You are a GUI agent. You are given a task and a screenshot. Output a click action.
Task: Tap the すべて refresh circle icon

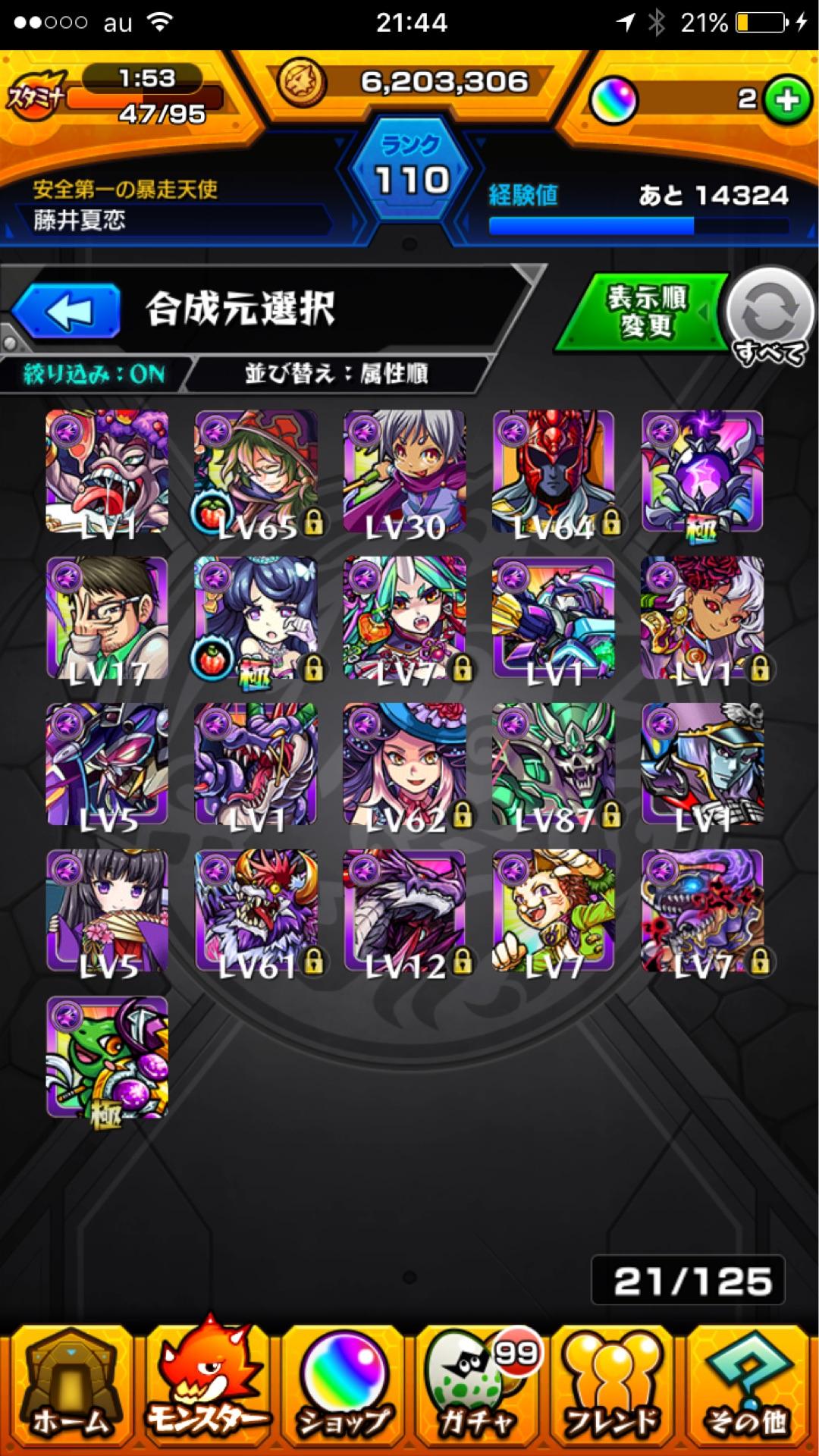click(768, 311)
